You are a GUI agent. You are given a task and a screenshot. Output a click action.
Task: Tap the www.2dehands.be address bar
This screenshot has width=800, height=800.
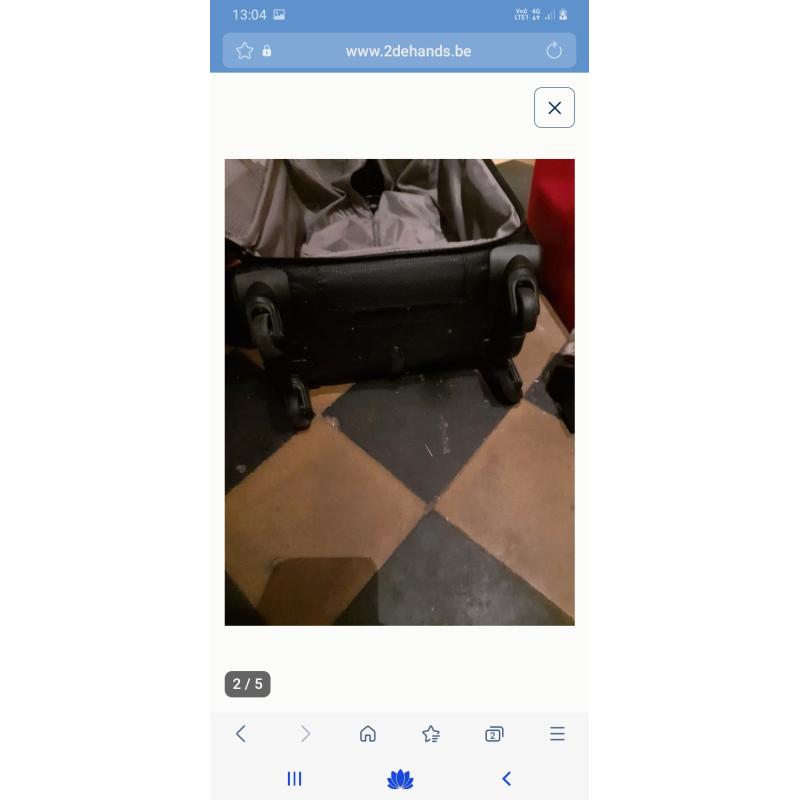pos(408,51)
